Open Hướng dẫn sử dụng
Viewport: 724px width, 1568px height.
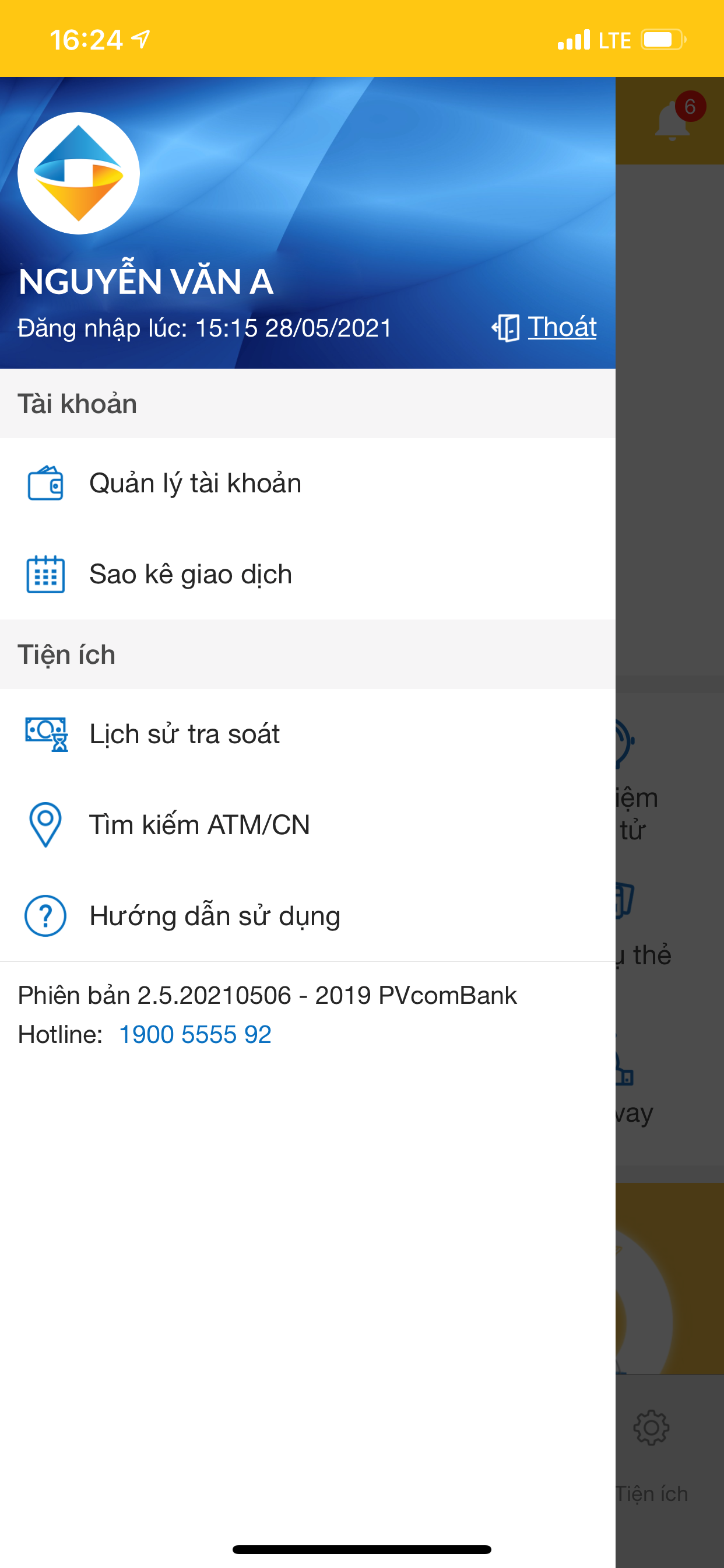click(214, 915)
